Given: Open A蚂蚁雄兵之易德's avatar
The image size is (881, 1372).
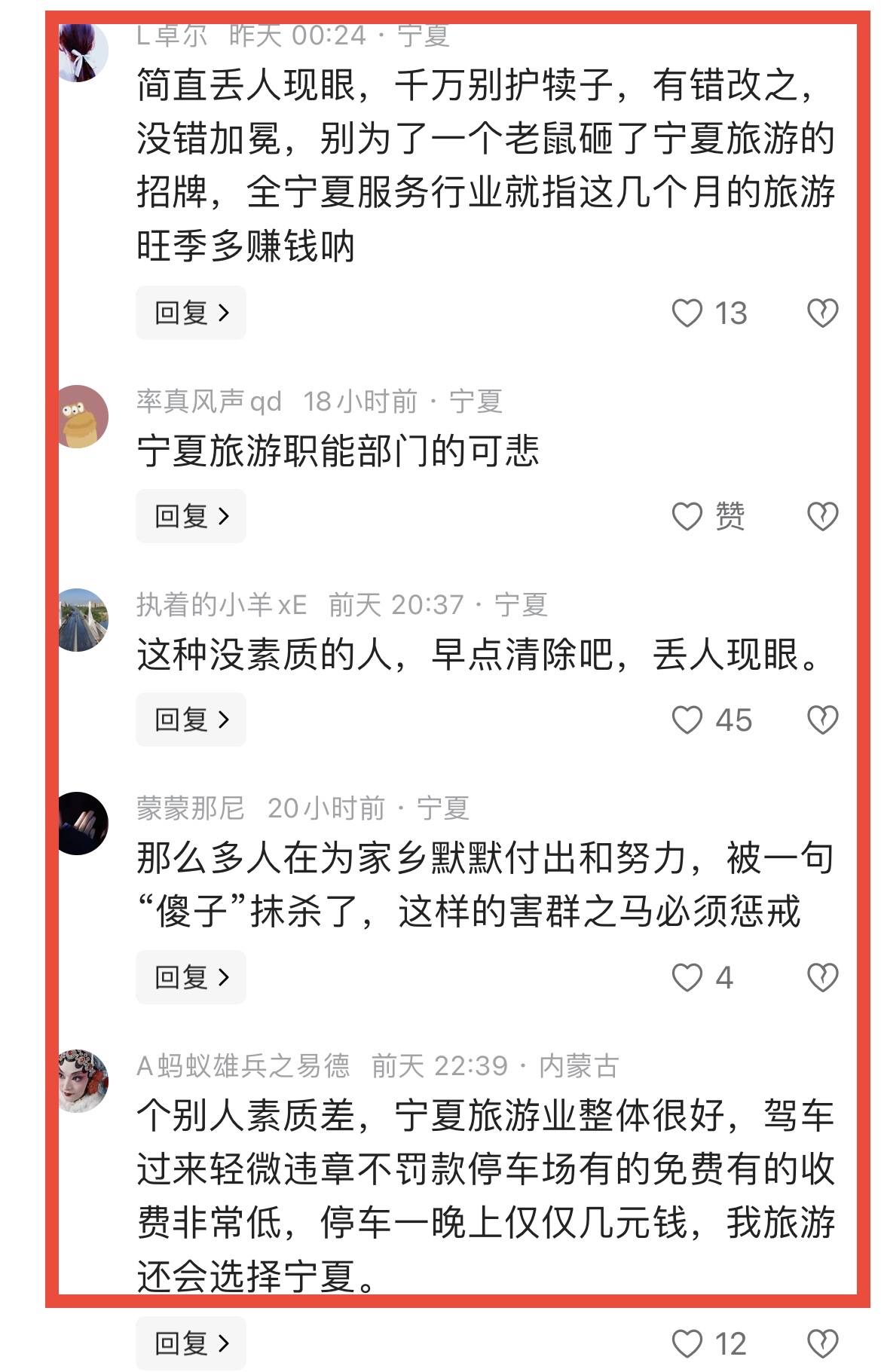Looking at the screenshot, I should (83, 1081).
